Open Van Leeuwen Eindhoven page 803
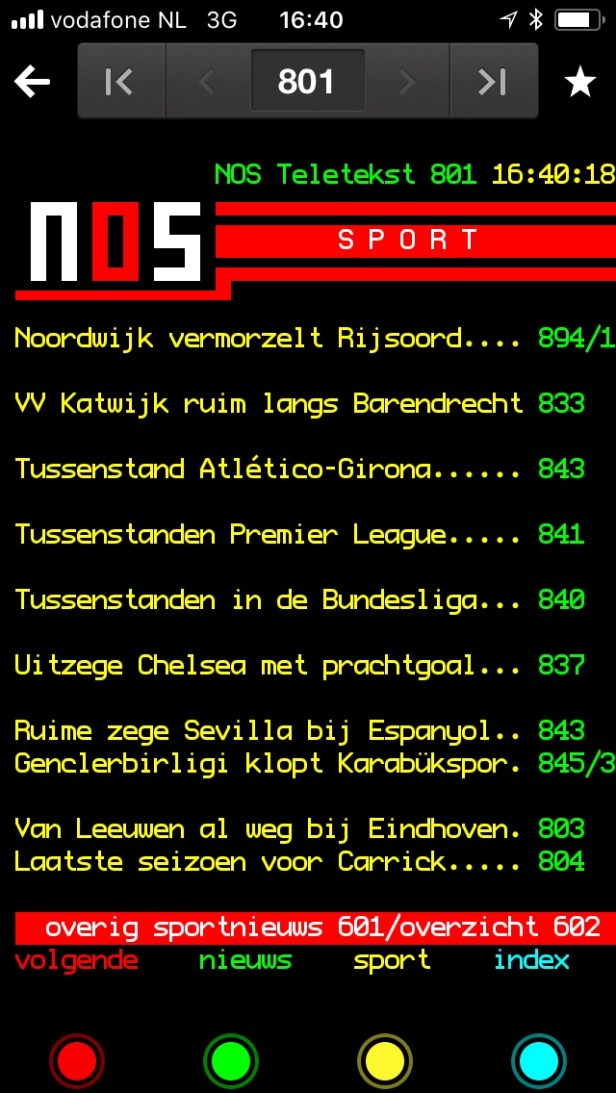This screenshot has height=1093, width=616. pyautogui.click(x=561, y=829)
